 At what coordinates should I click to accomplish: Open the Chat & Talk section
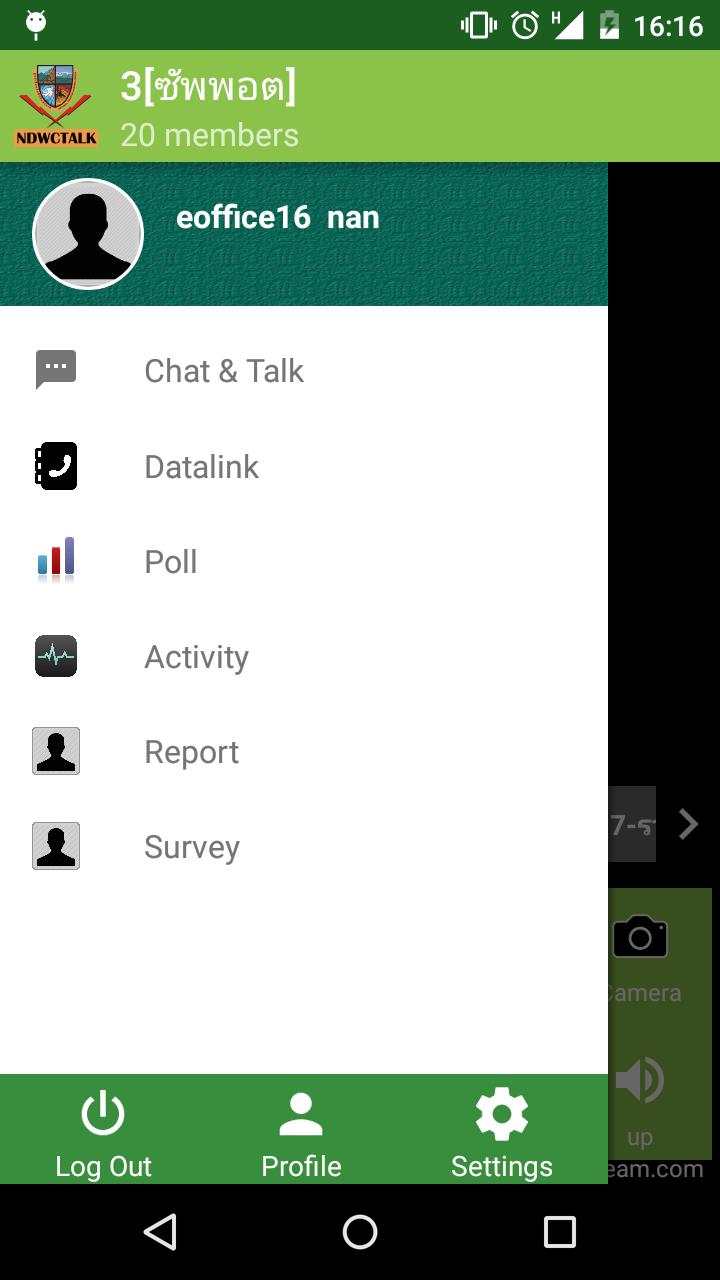pyautogui.click(x=224, y=370)
